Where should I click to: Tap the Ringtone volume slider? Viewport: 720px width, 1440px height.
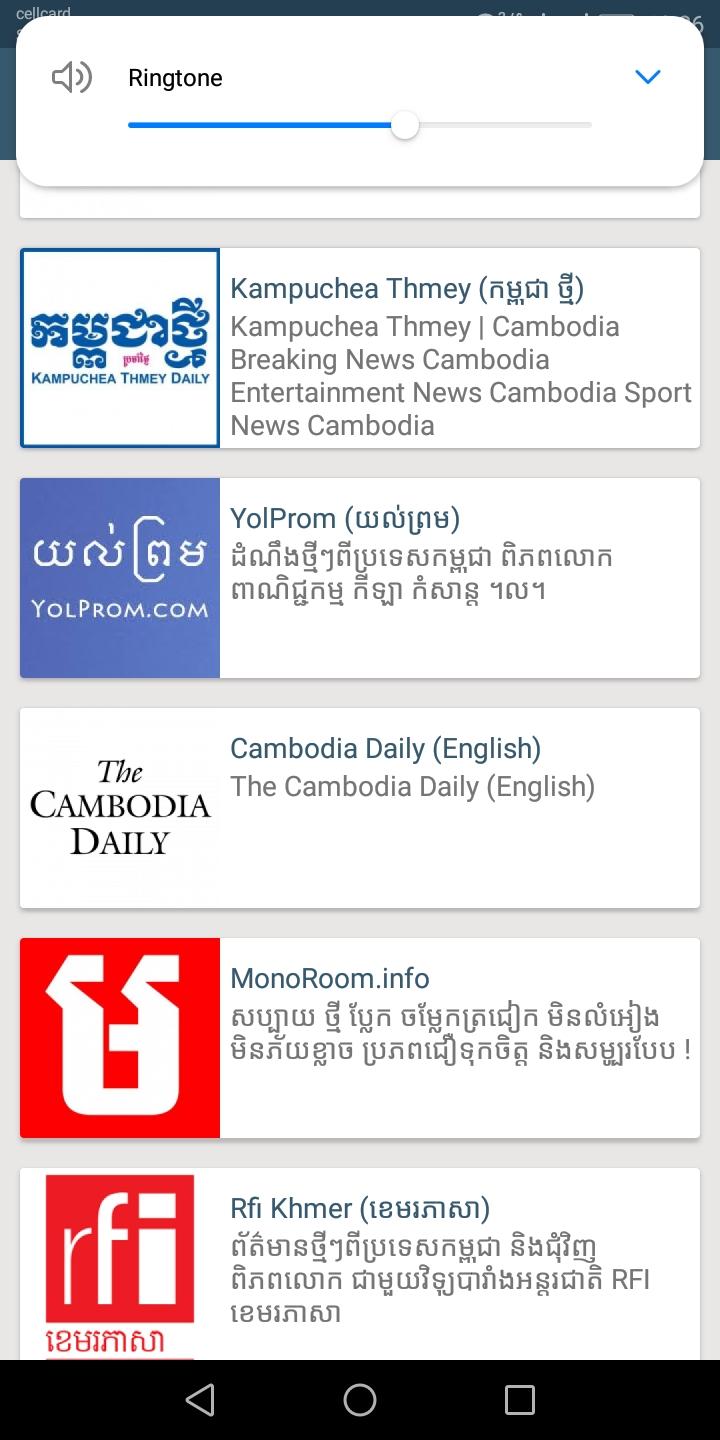[x=404, y=126]
